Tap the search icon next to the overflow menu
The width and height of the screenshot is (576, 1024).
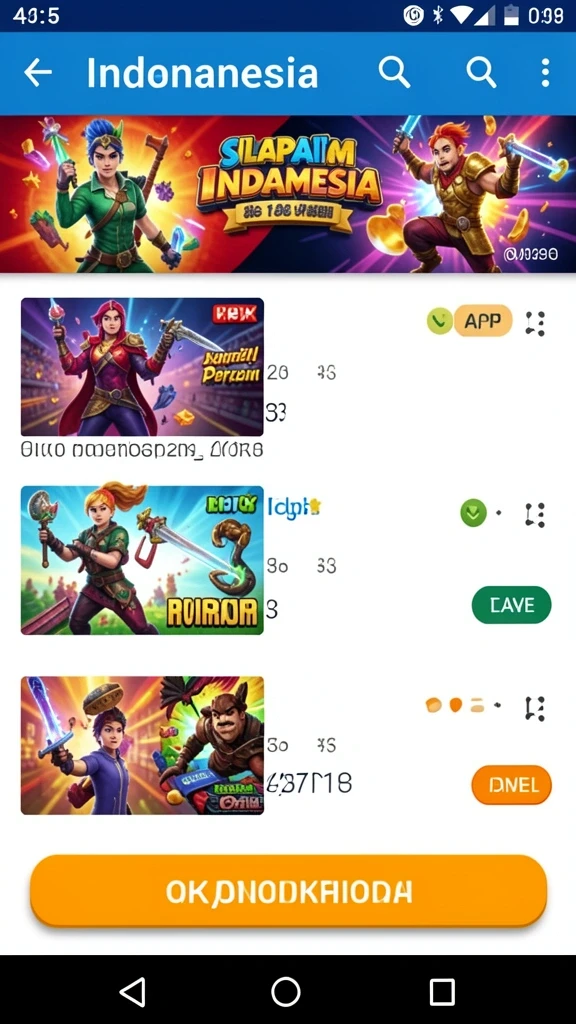point(481,72)
